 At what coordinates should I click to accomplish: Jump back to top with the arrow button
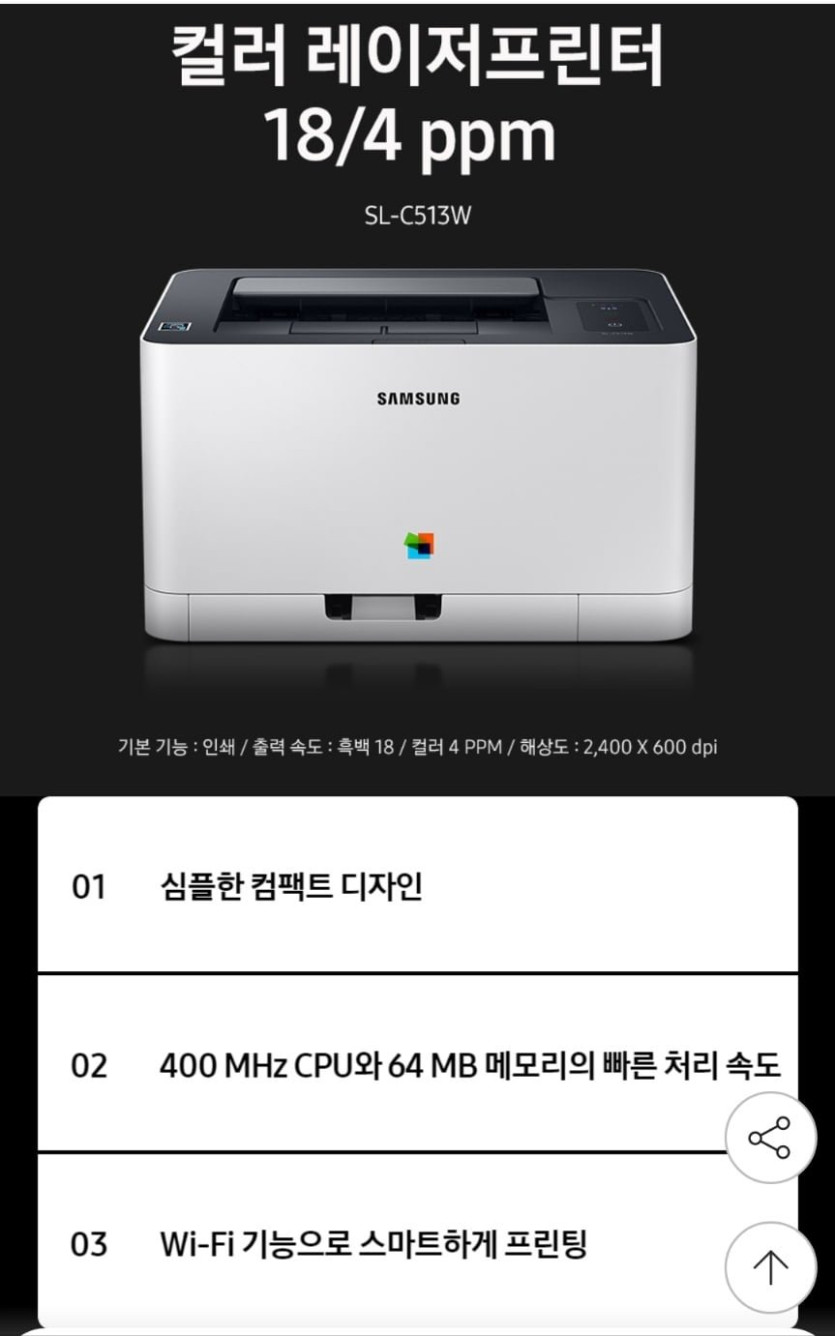770,1267
